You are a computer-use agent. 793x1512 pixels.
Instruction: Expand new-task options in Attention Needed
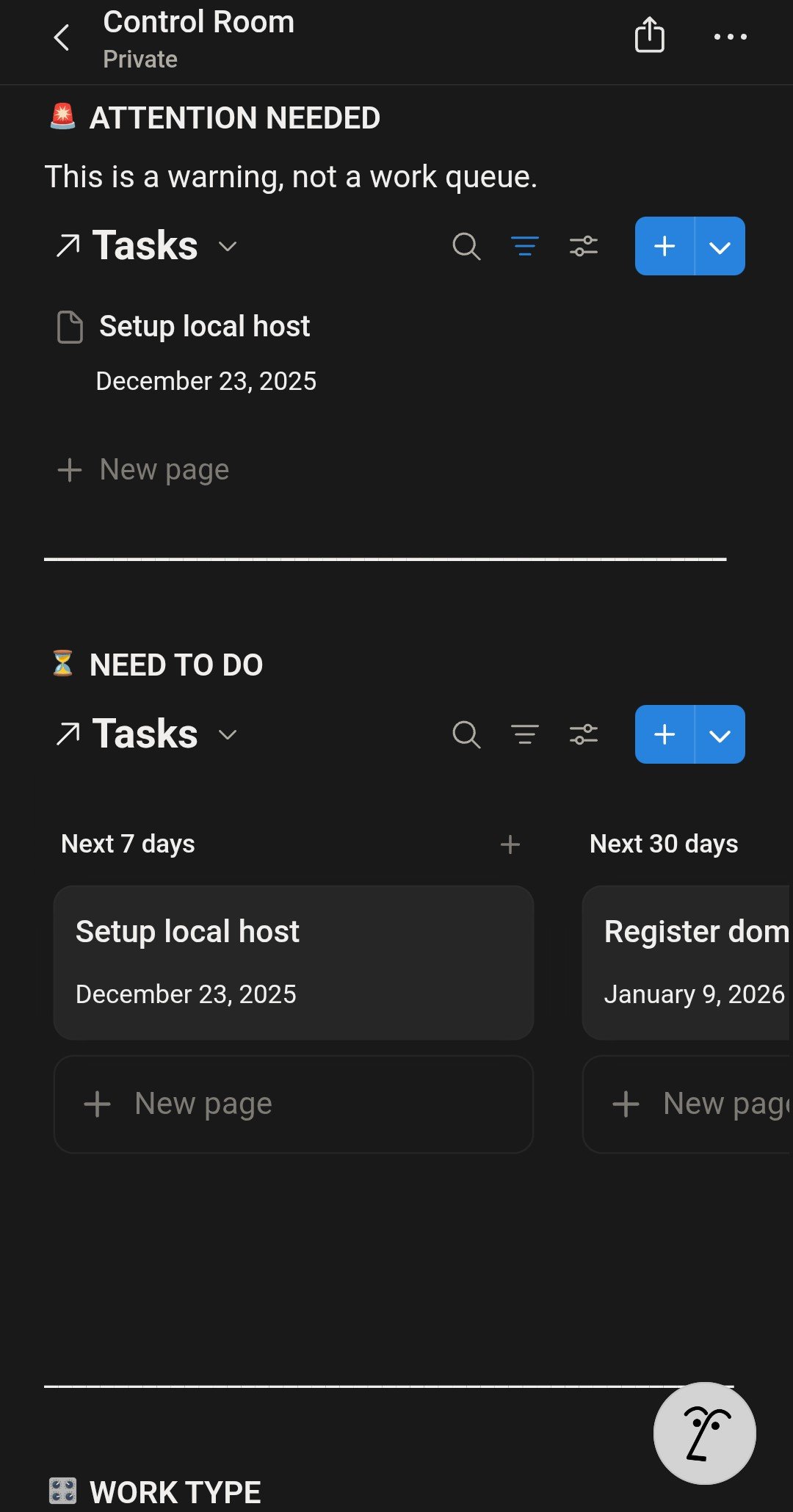click(720, 246)
